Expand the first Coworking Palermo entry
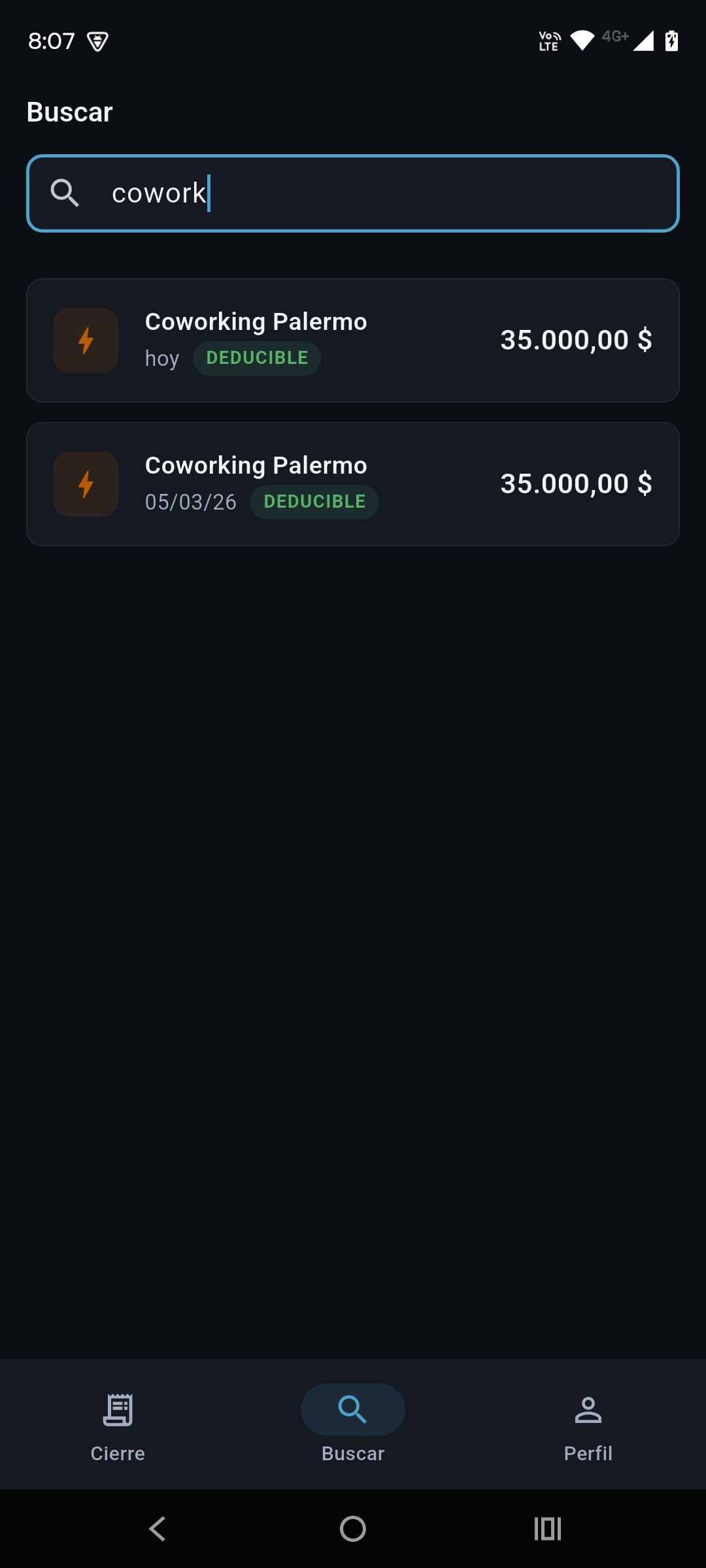Viewport: 706px width, 1568px height. tap(353, 340)
